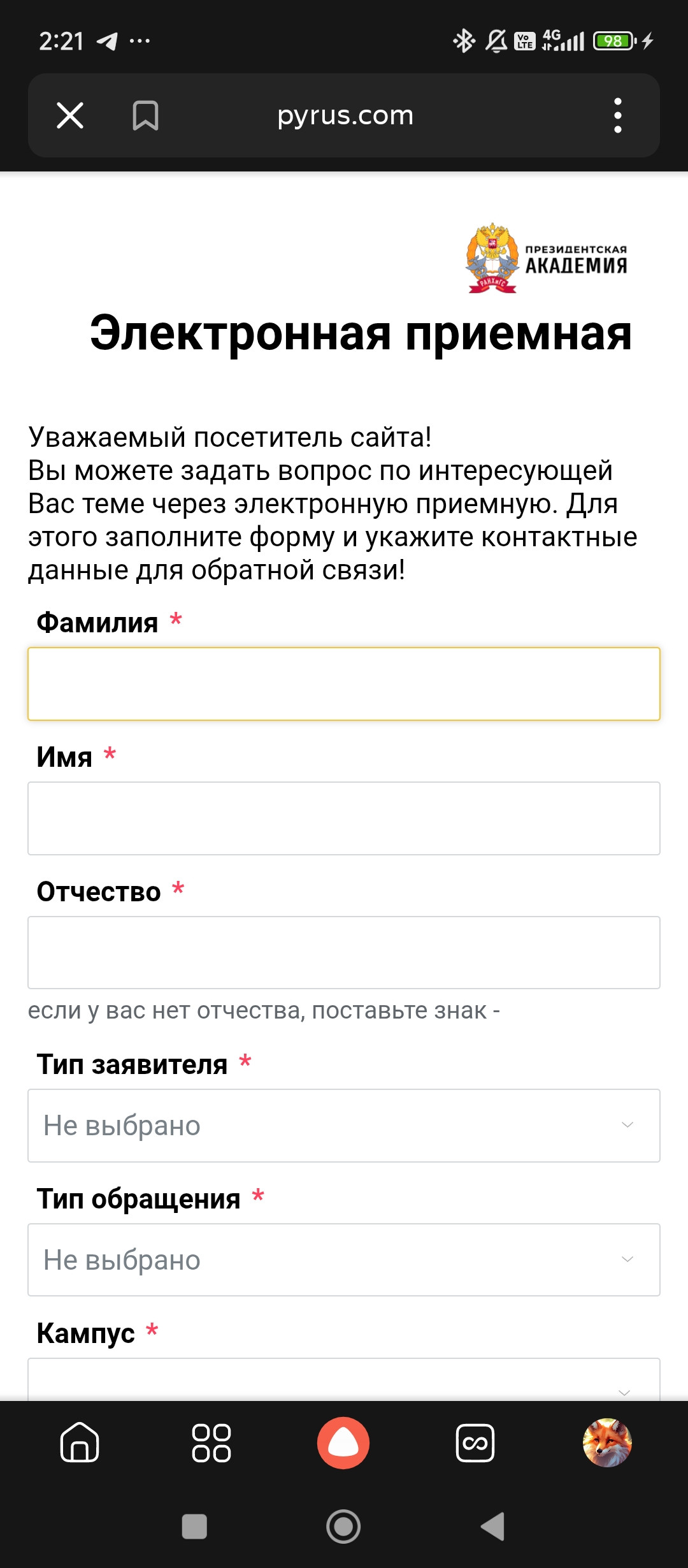This screenshot has width=688, height=1568.
Task: Tap the pyrus.com address bar
Action: point(345,116)
